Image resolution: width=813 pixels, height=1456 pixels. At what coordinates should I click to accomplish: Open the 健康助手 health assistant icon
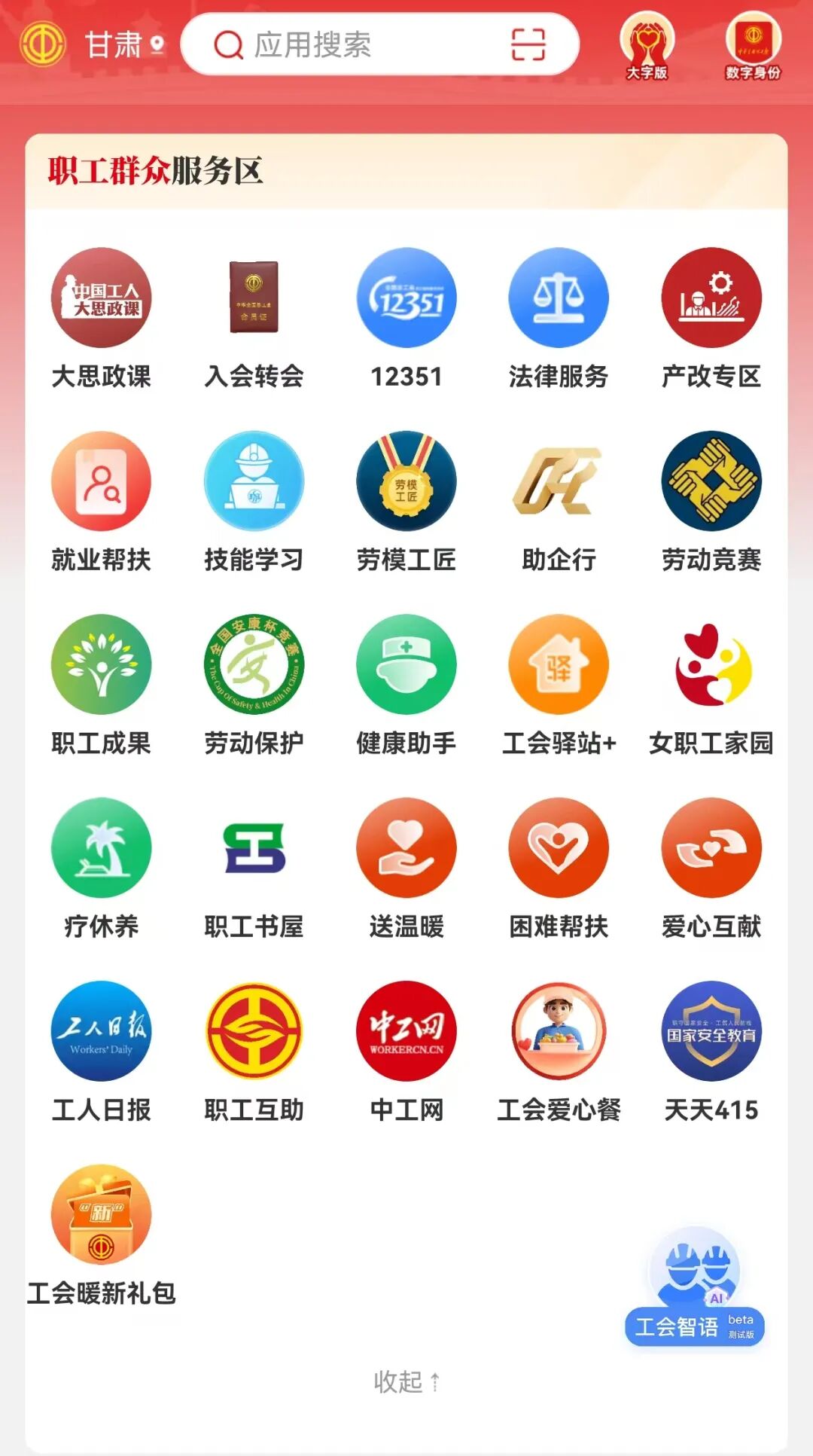tap(406, 664)
